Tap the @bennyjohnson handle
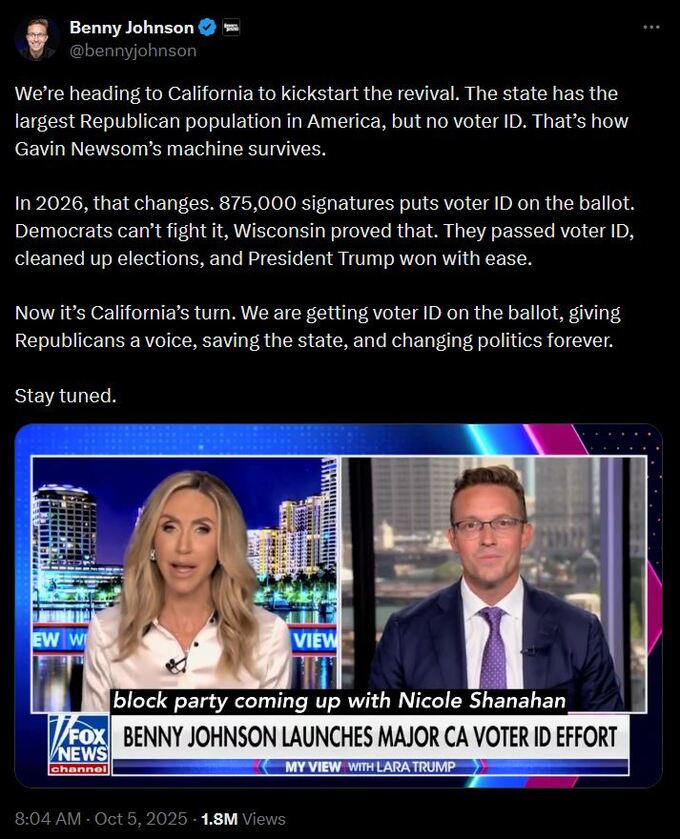 [x=132, y=50]
